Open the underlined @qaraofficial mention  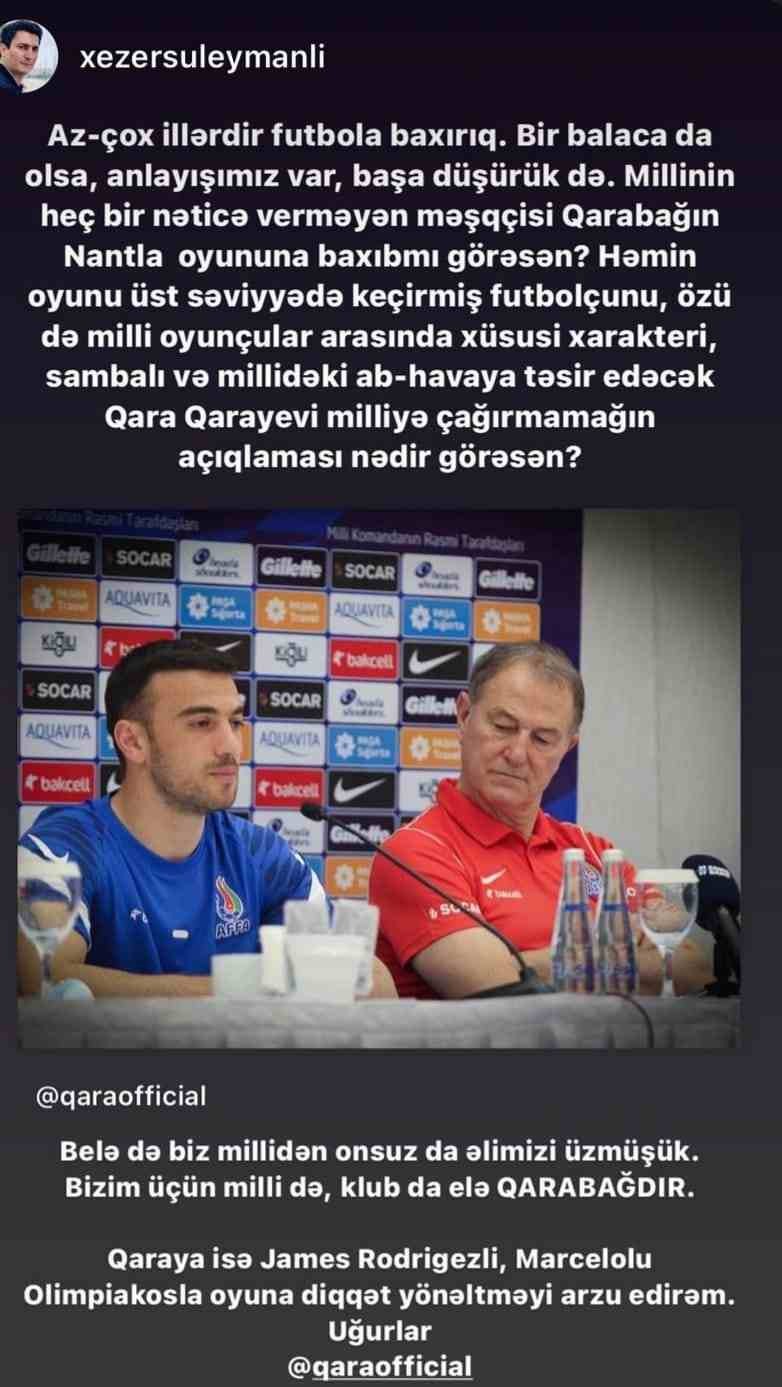pyautogui.click(x=390, y=1367)
